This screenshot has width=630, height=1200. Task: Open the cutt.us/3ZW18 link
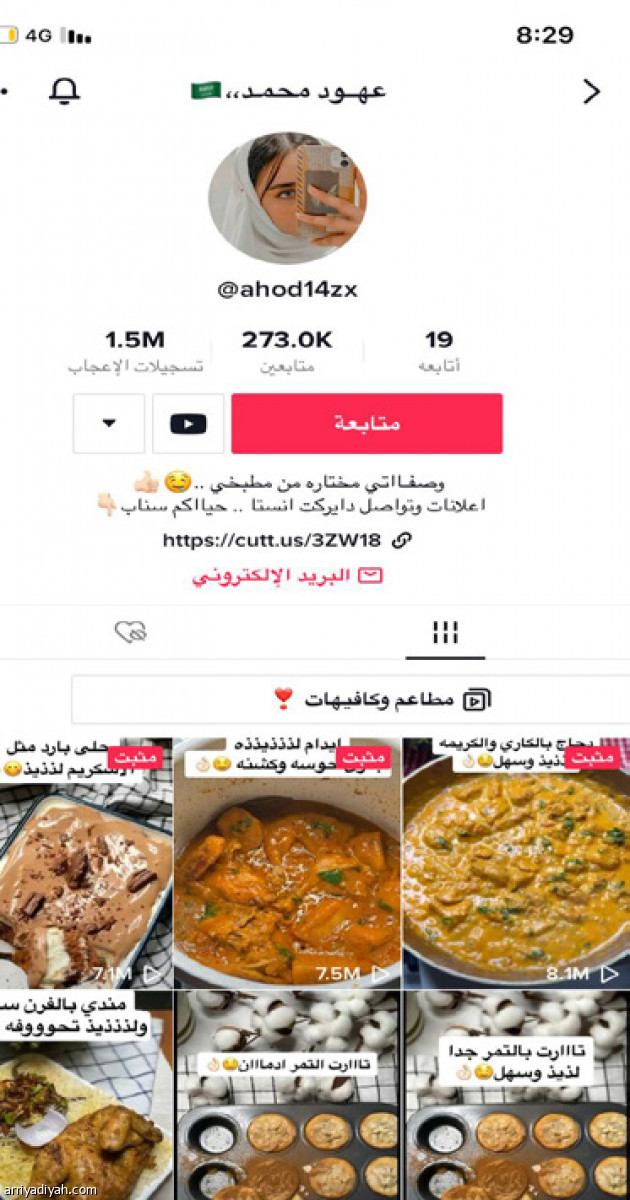point(287,540)
